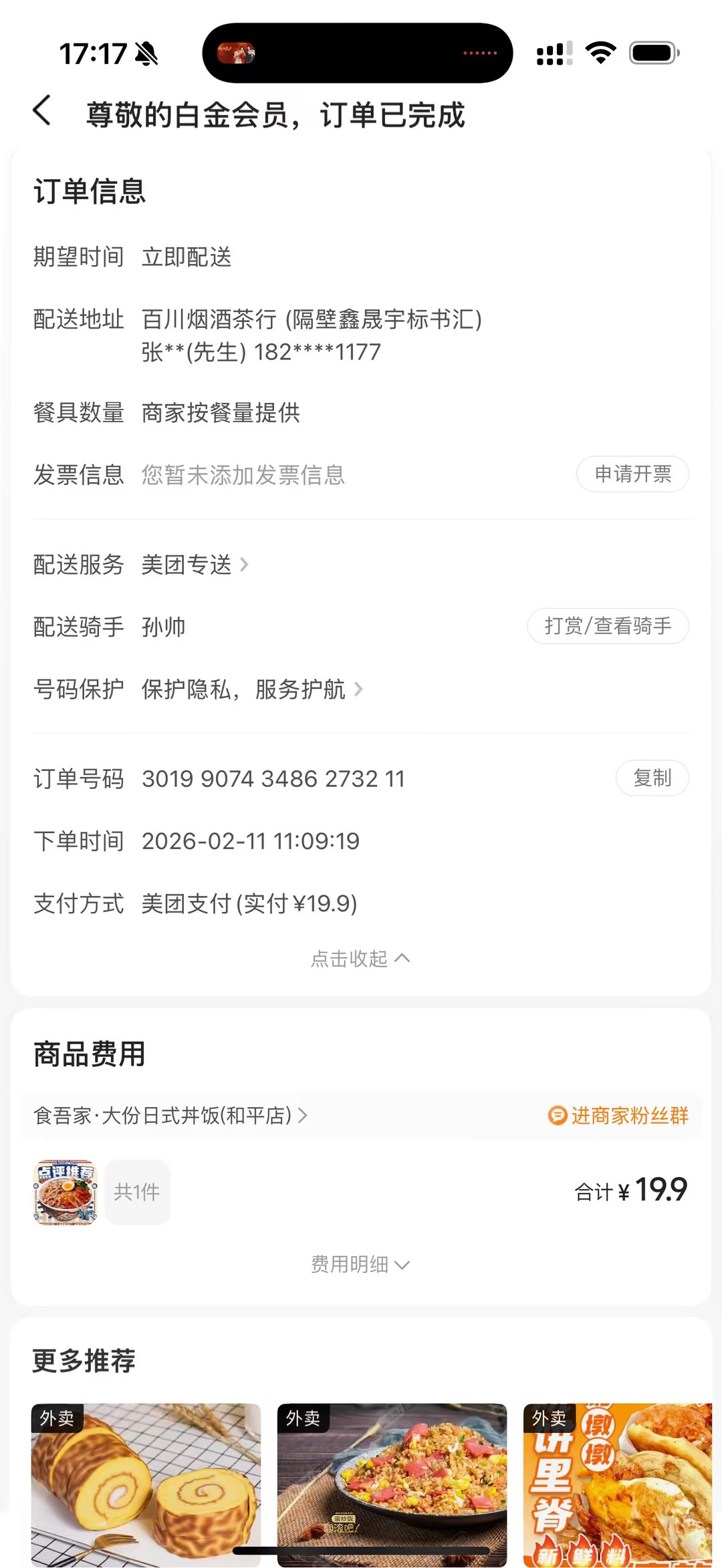Open the fried chicken cutlet recommendation
This screenshot has height=1568, width=722.
tap(618, 1483)
